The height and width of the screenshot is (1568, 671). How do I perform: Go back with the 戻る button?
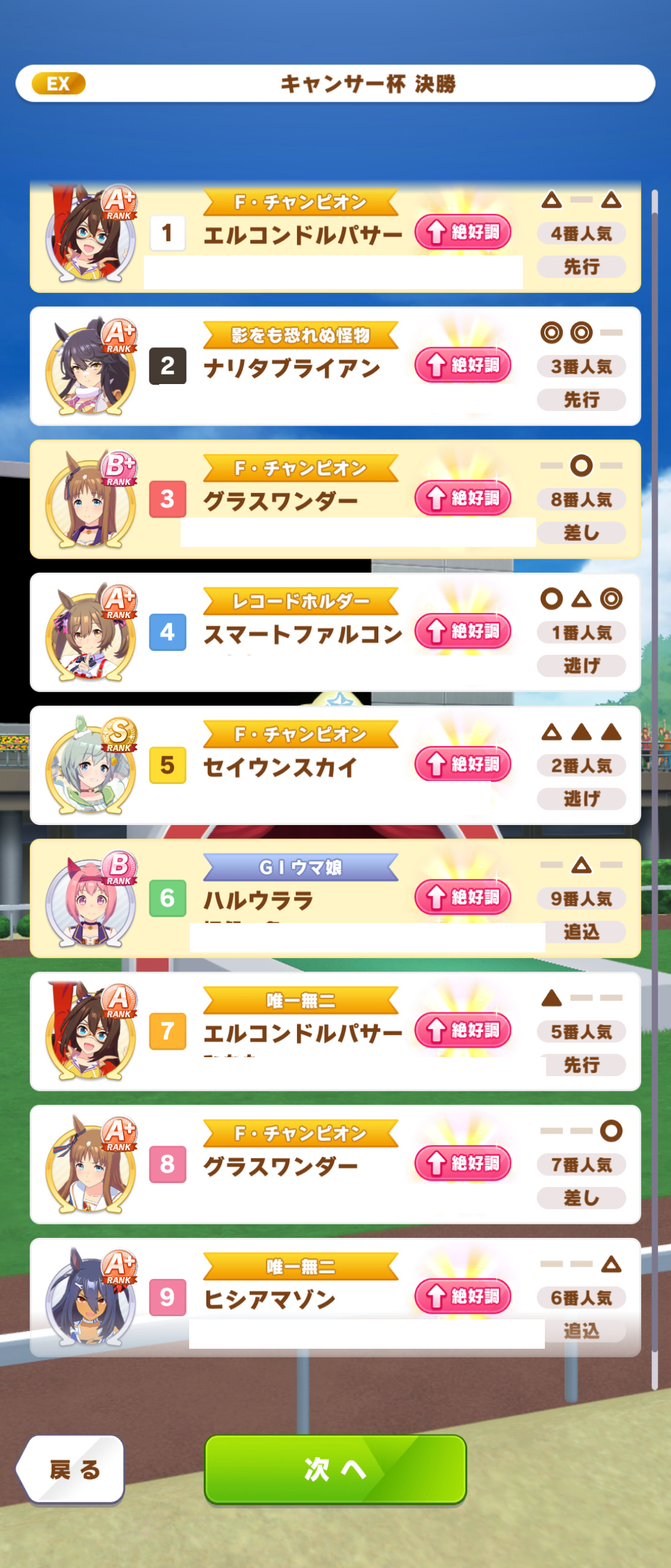click(x=72, y=1469)
